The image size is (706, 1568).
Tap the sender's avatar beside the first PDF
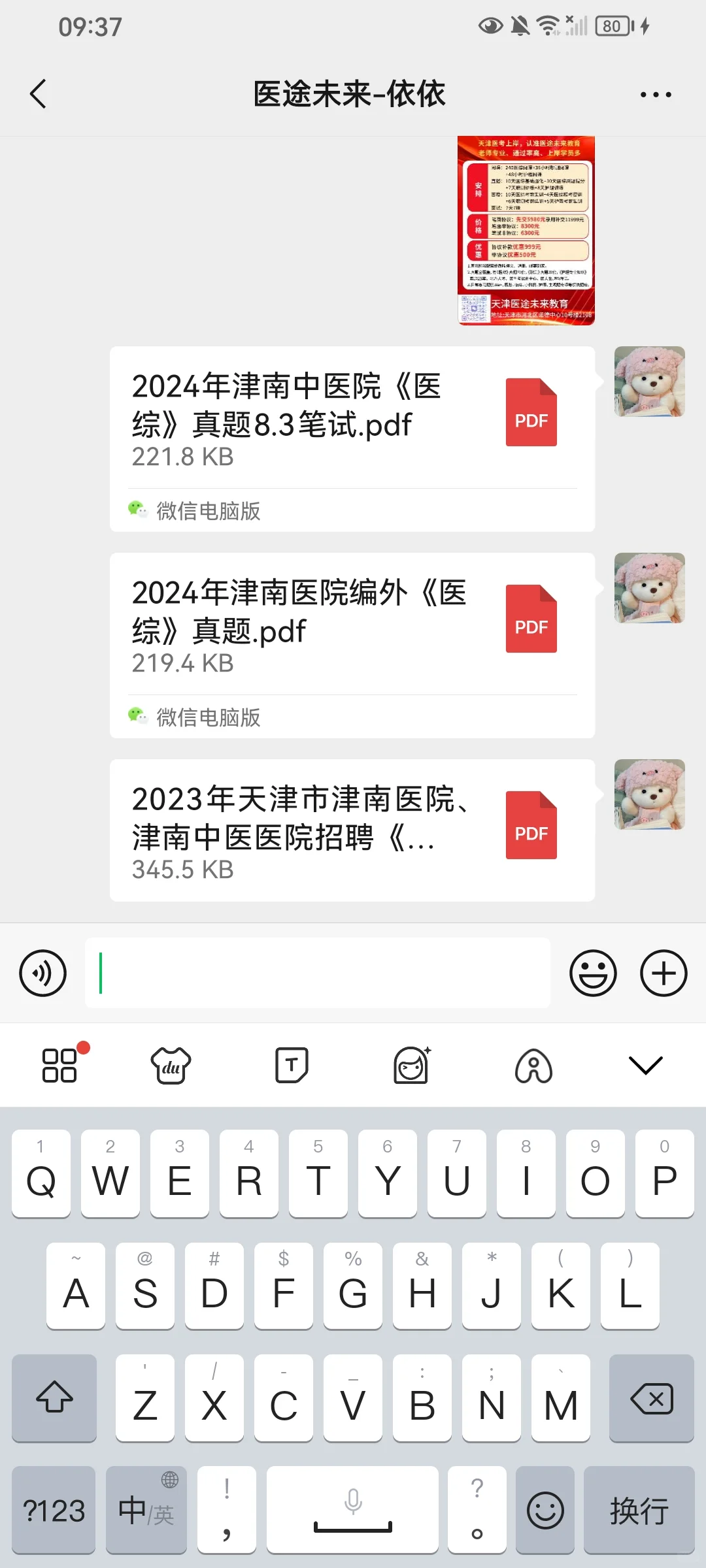649,382
